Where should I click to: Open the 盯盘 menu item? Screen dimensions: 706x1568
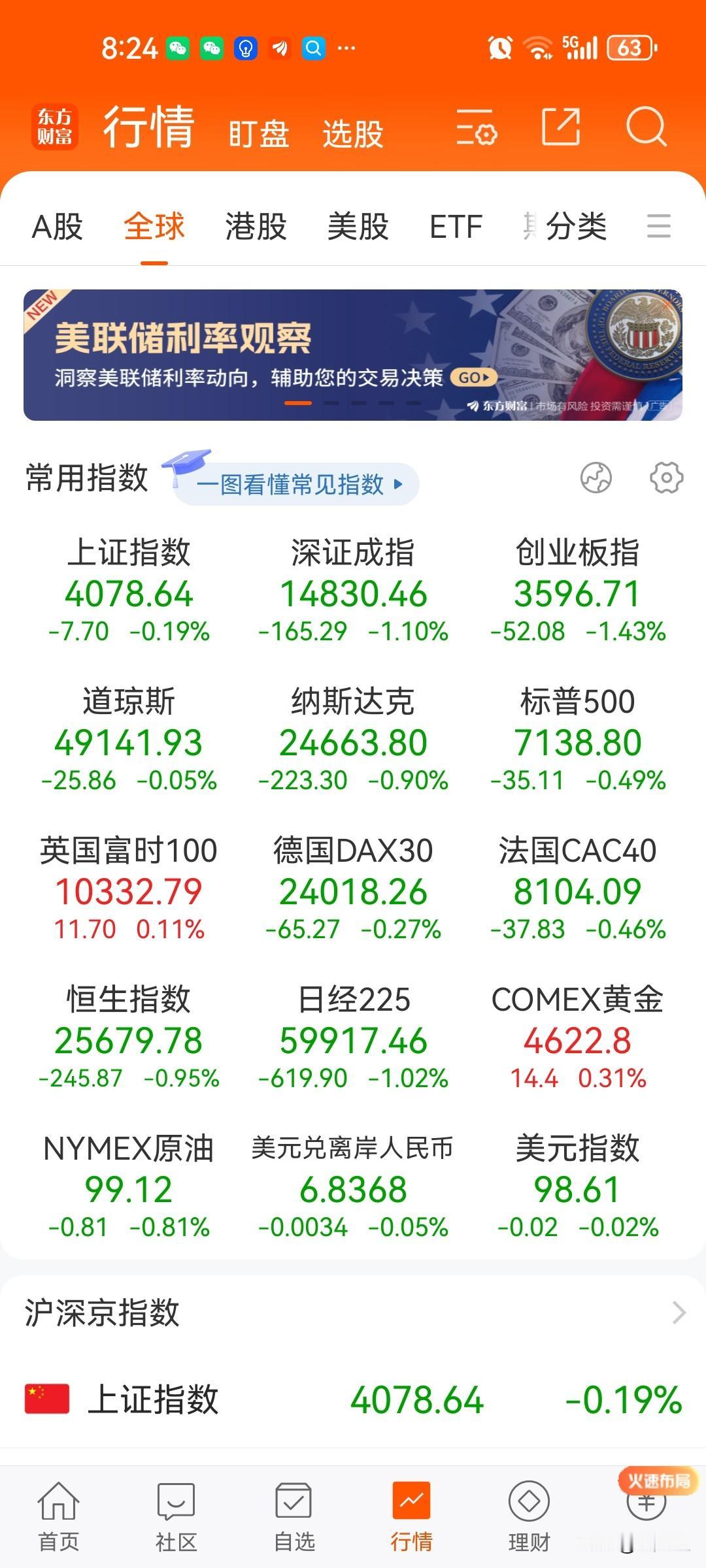[259, 133]
